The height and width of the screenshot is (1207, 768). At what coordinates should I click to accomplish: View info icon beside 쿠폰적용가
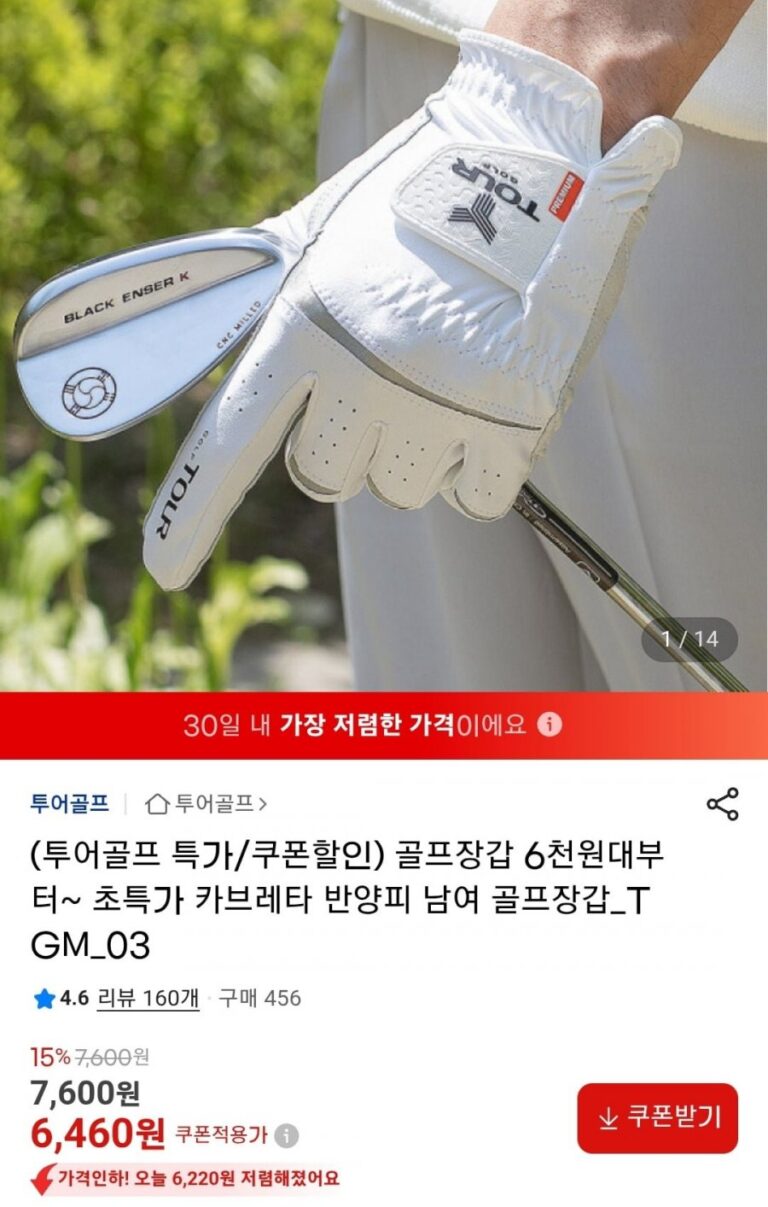pyautogui.click(x=287, y=1135)
